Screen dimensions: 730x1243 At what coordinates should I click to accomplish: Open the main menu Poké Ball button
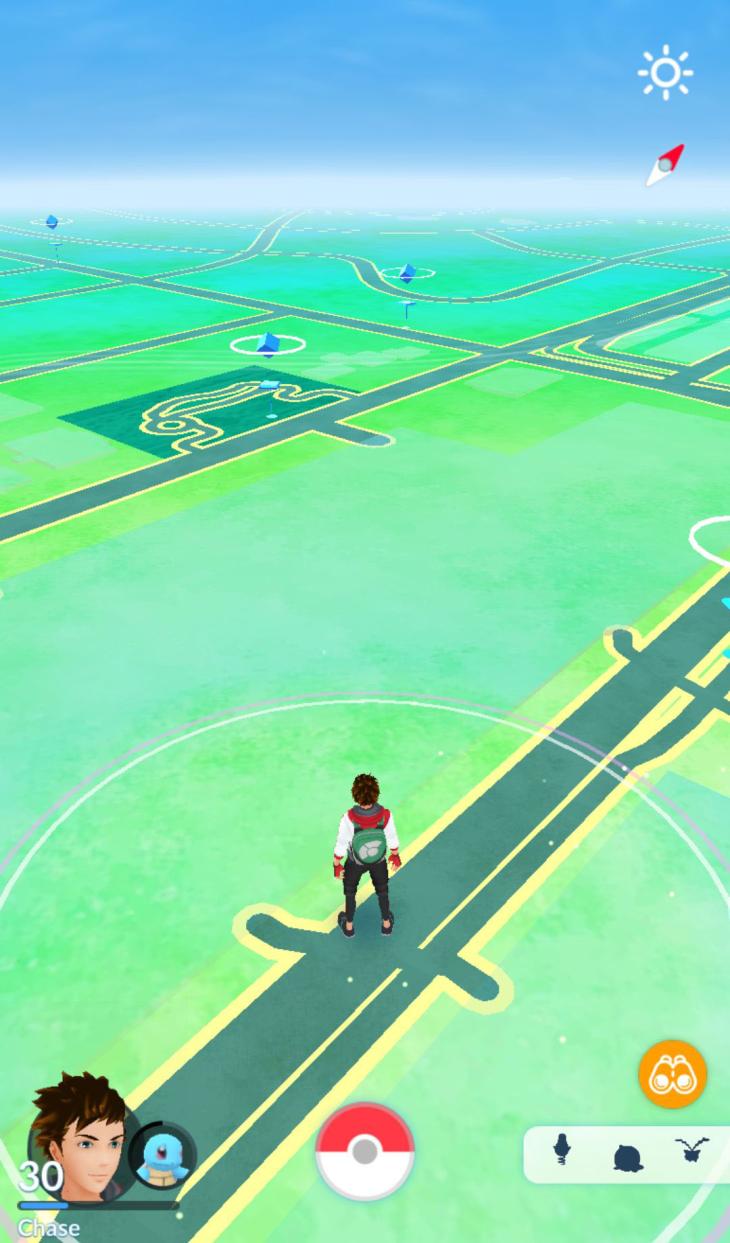point(365,1151)
